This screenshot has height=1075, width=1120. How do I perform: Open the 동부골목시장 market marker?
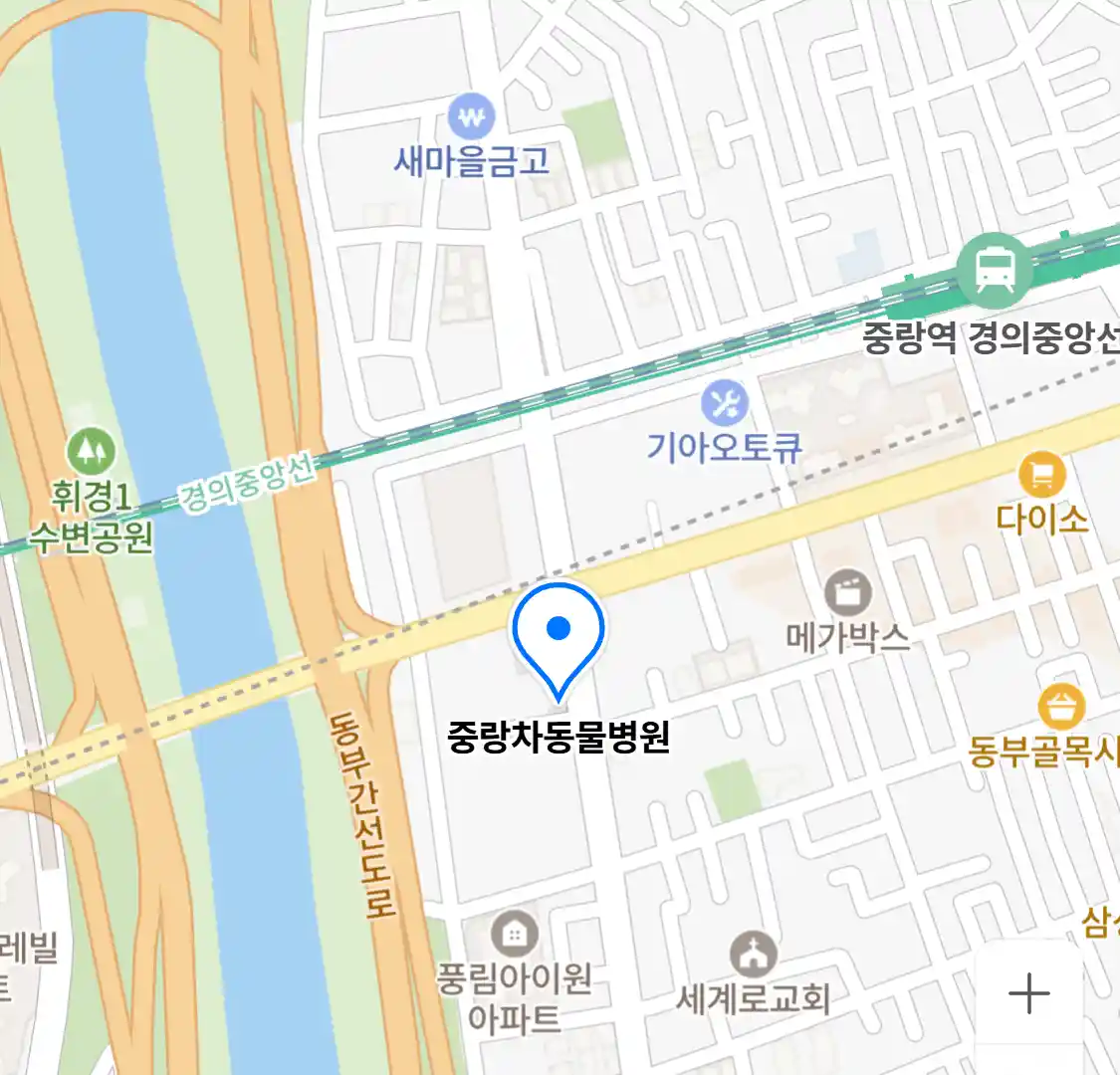coord(1060,708)
